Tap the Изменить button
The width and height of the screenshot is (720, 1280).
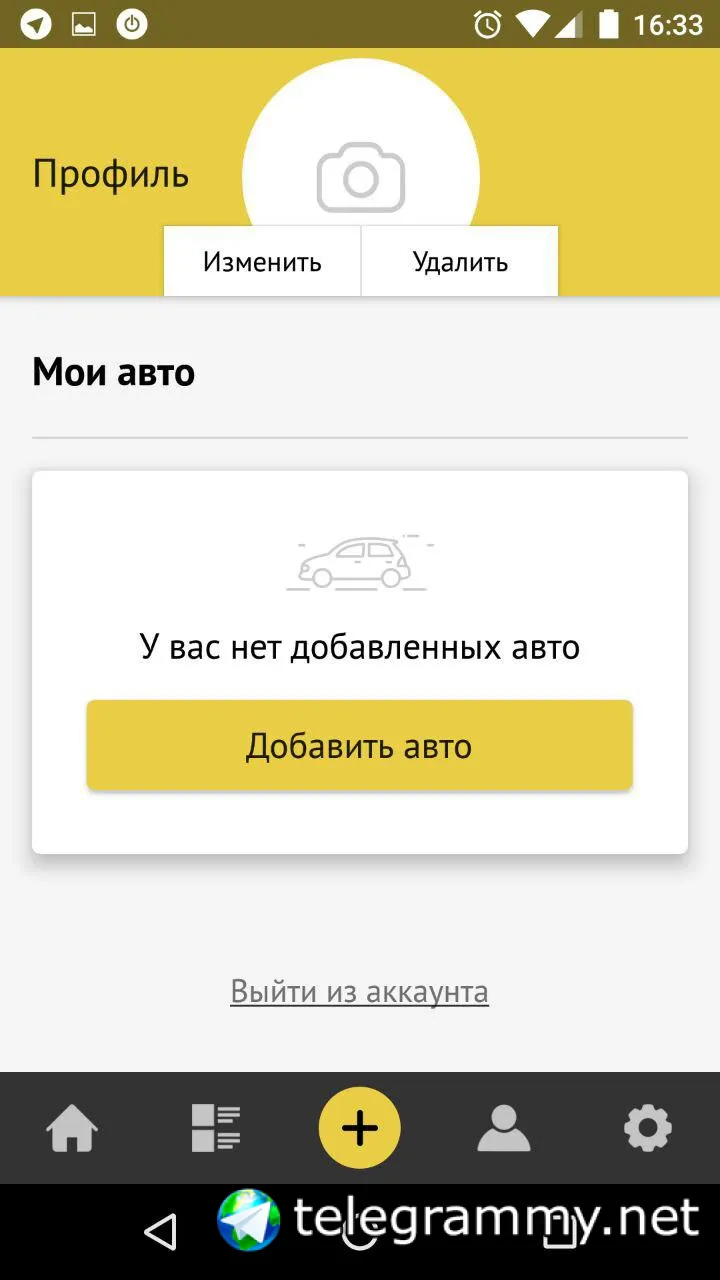click(262, 262)
